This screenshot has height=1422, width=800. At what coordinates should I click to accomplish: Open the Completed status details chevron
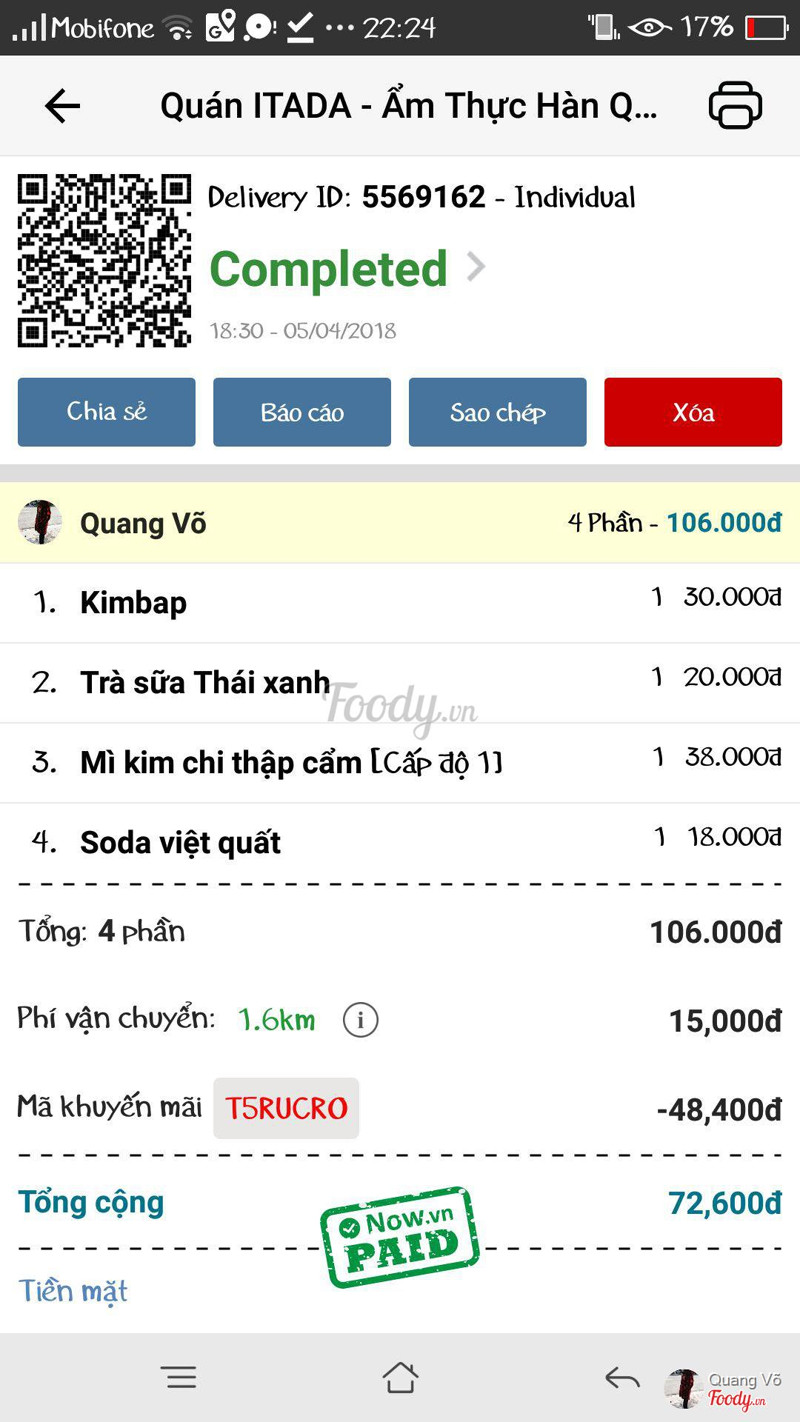477,267
